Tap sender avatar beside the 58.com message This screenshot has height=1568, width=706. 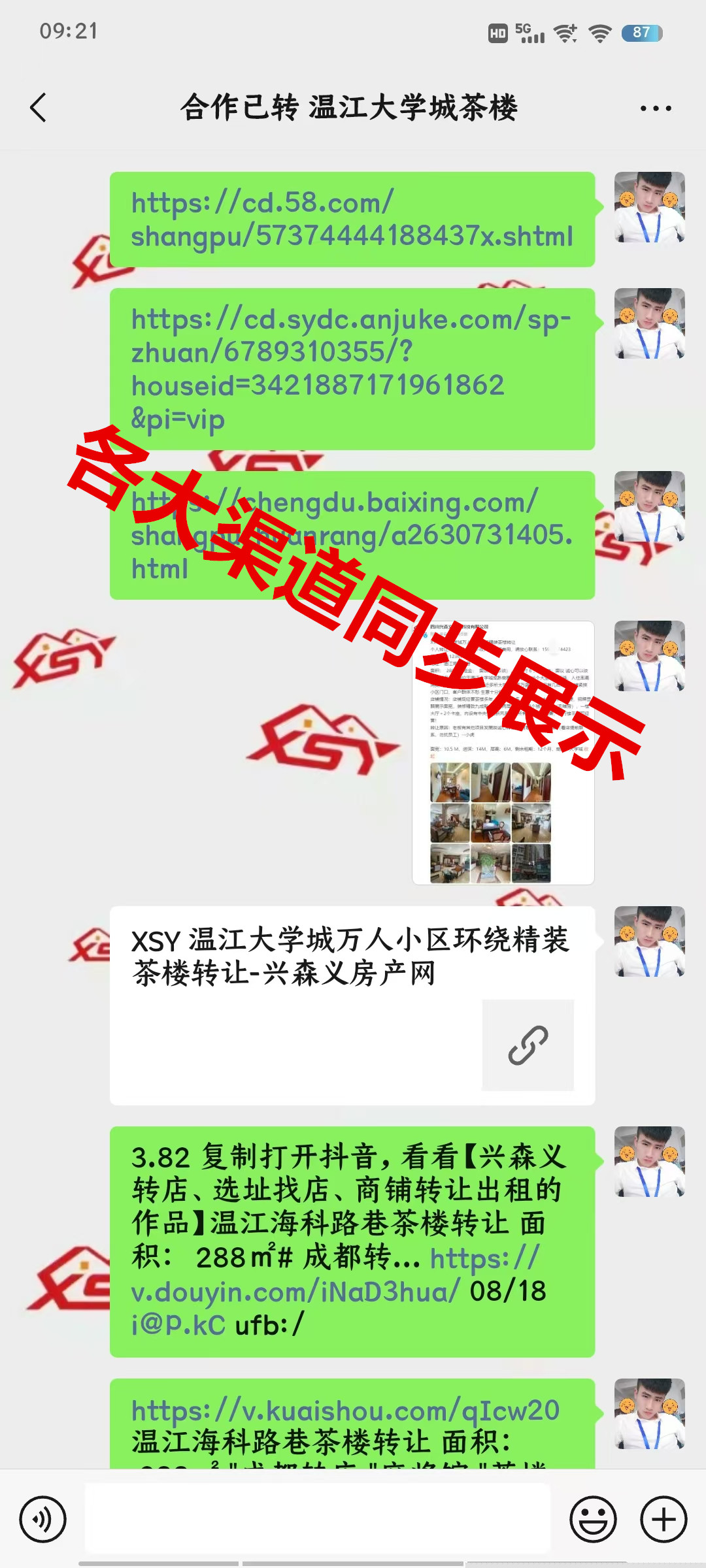649,207
